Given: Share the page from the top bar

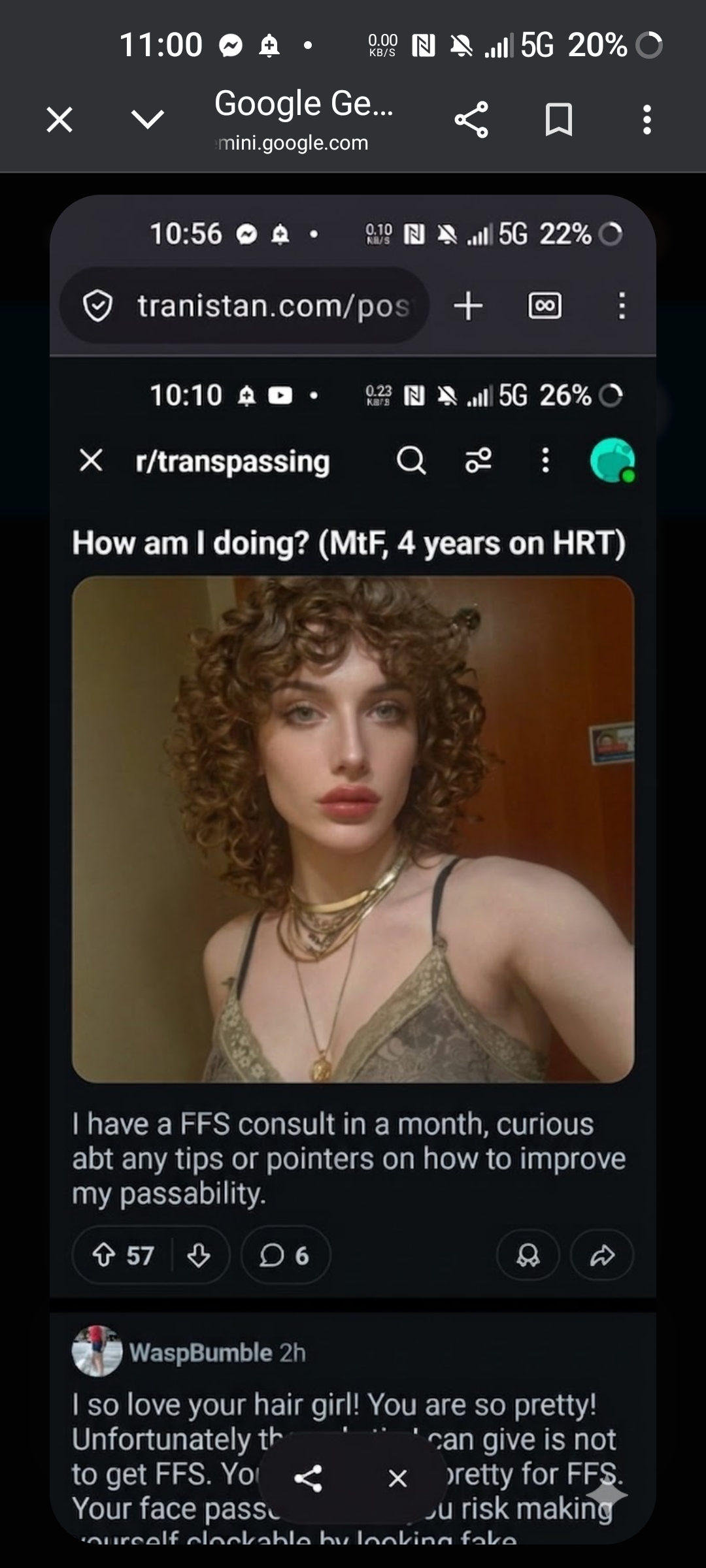Looking at the screenshot, I should (x=471, y=120).
